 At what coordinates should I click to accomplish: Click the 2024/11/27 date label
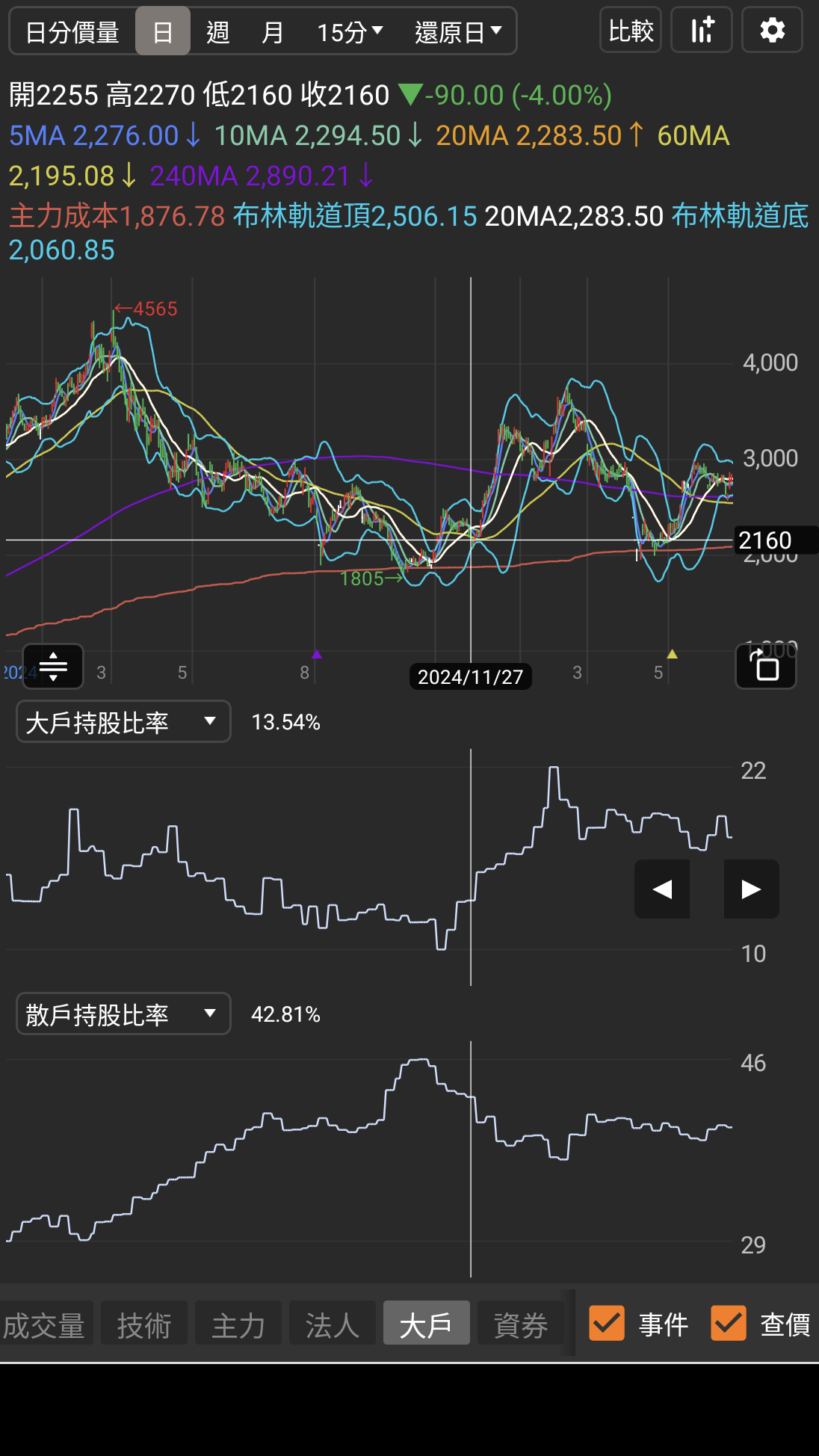click(470, 677)
